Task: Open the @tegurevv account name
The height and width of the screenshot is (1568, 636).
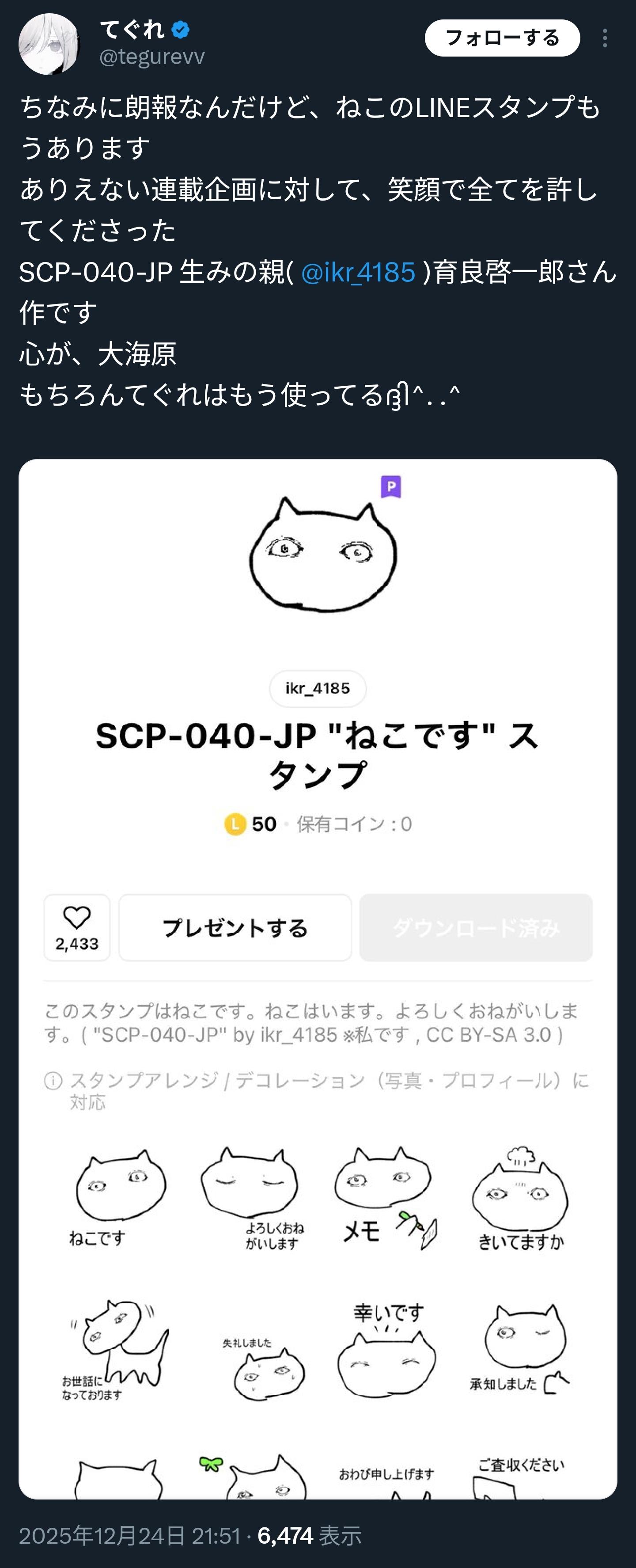Action: point(152,57)
